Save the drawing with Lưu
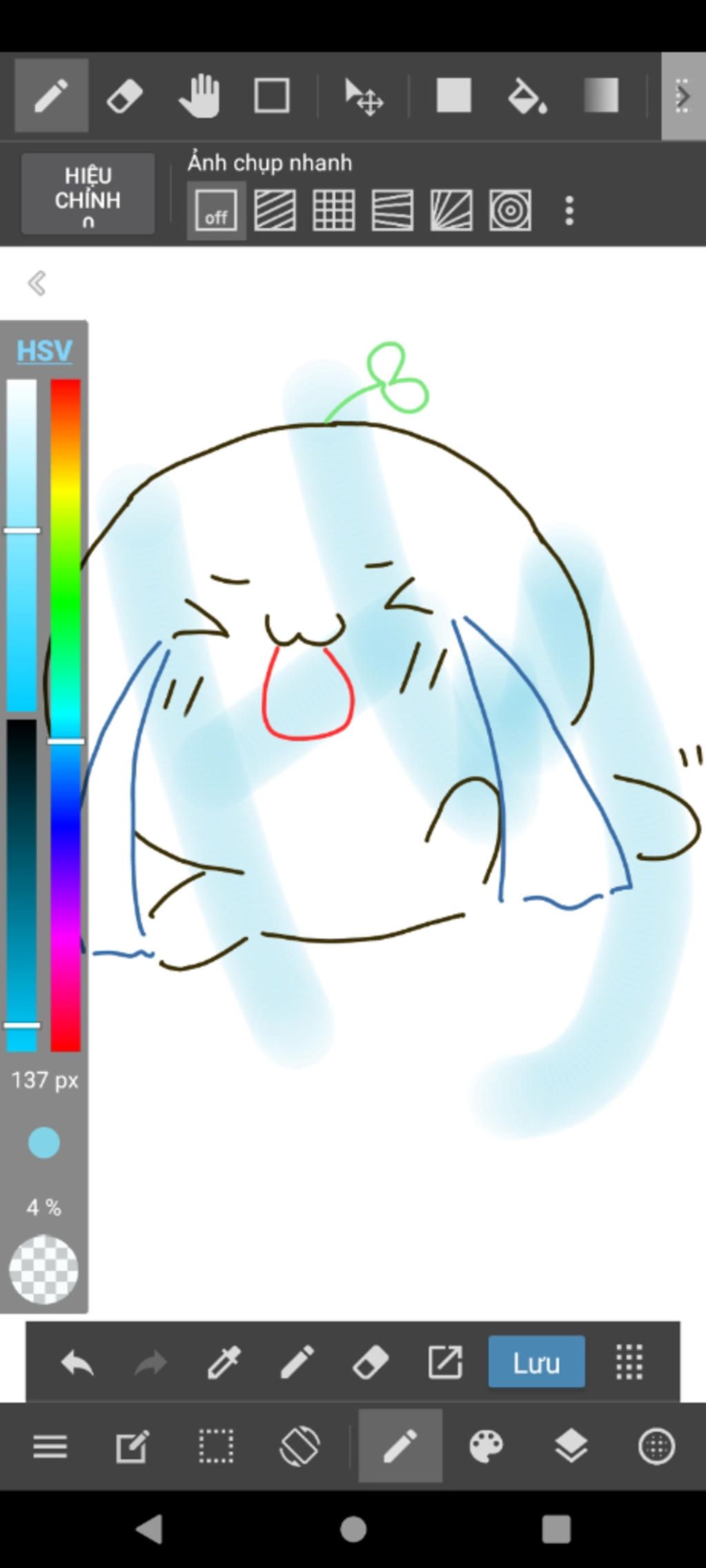The height and width of the screenshot is (1568, 706). click(536, 1362)
